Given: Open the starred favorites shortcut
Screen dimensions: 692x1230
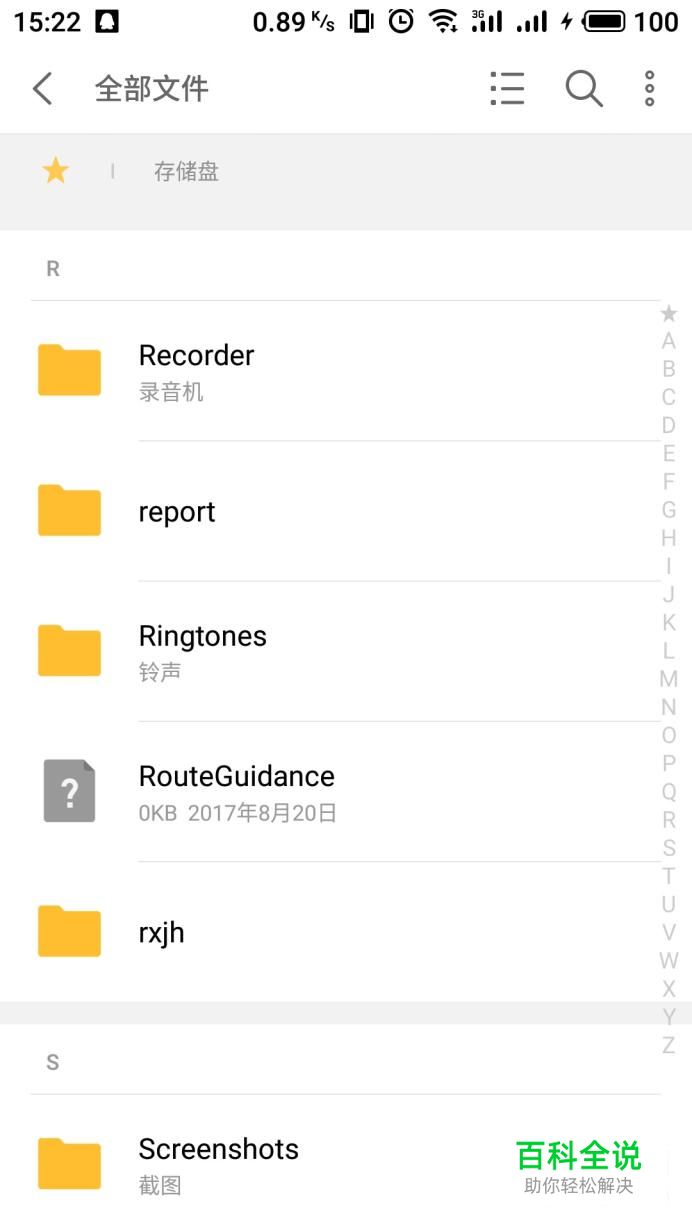Looking at the screenshot, I should (x=55, y=171).
